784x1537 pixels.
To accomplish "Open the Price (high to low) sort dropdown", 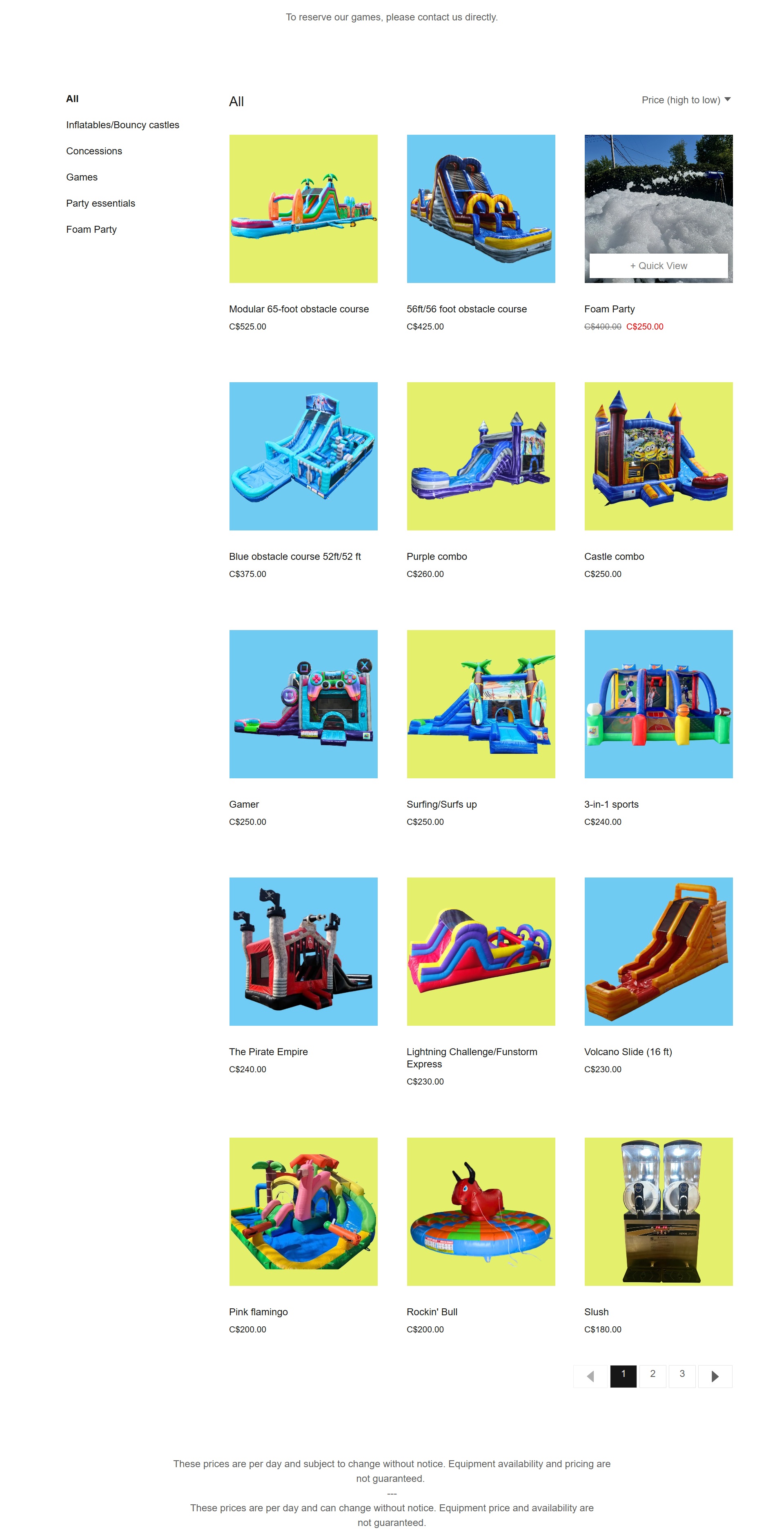I will click(x=686, y=100).
